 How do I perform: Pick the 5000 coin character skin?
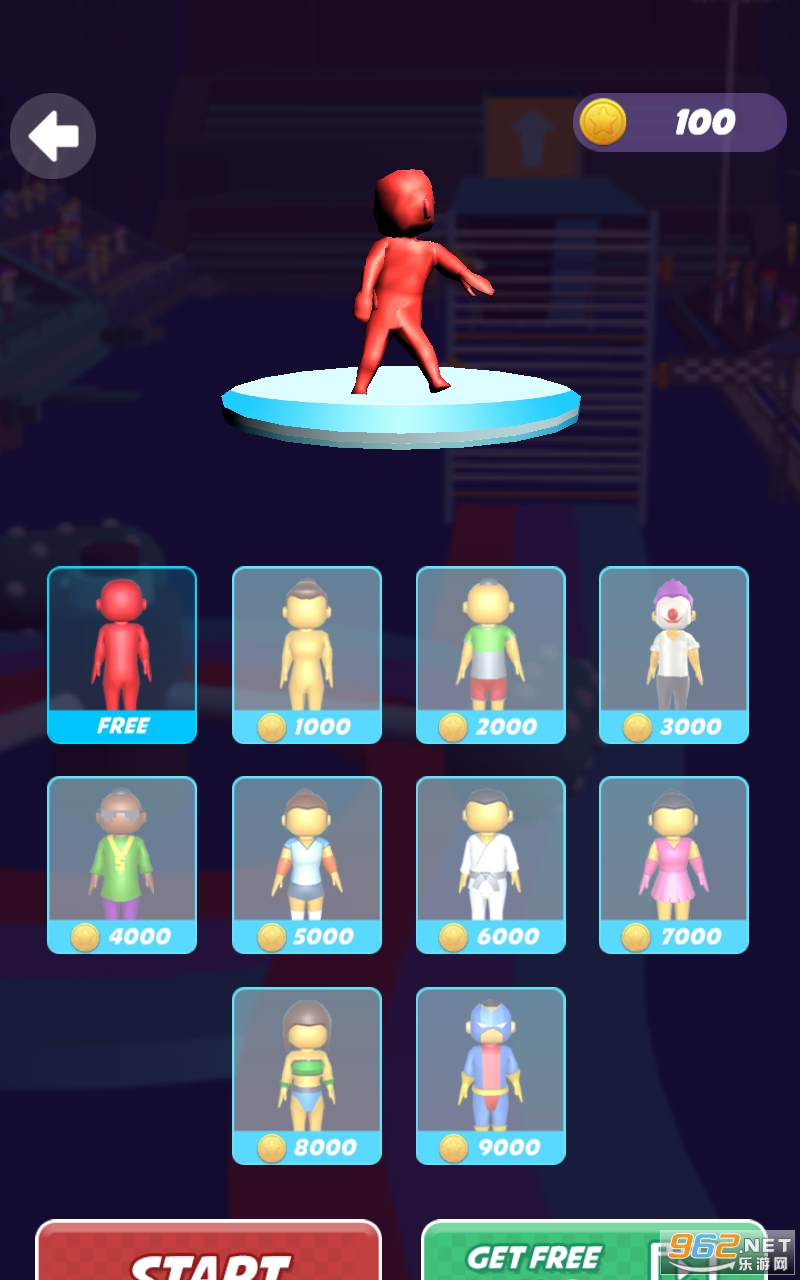[x=307, y=865]
